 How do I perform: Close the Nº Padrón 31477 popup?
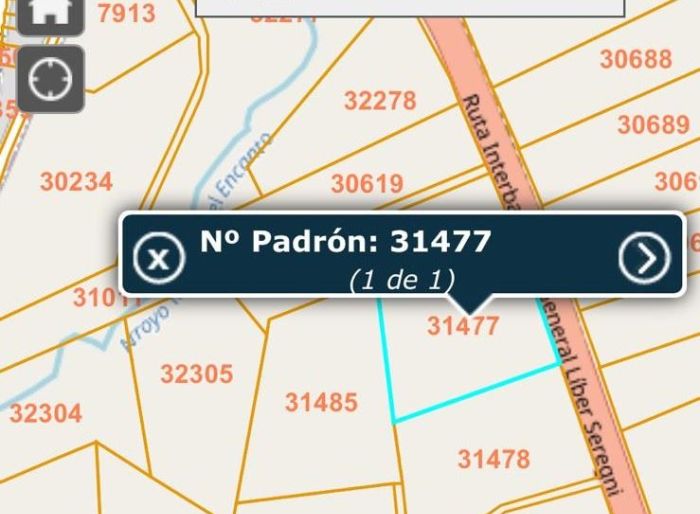click(159, 259)
